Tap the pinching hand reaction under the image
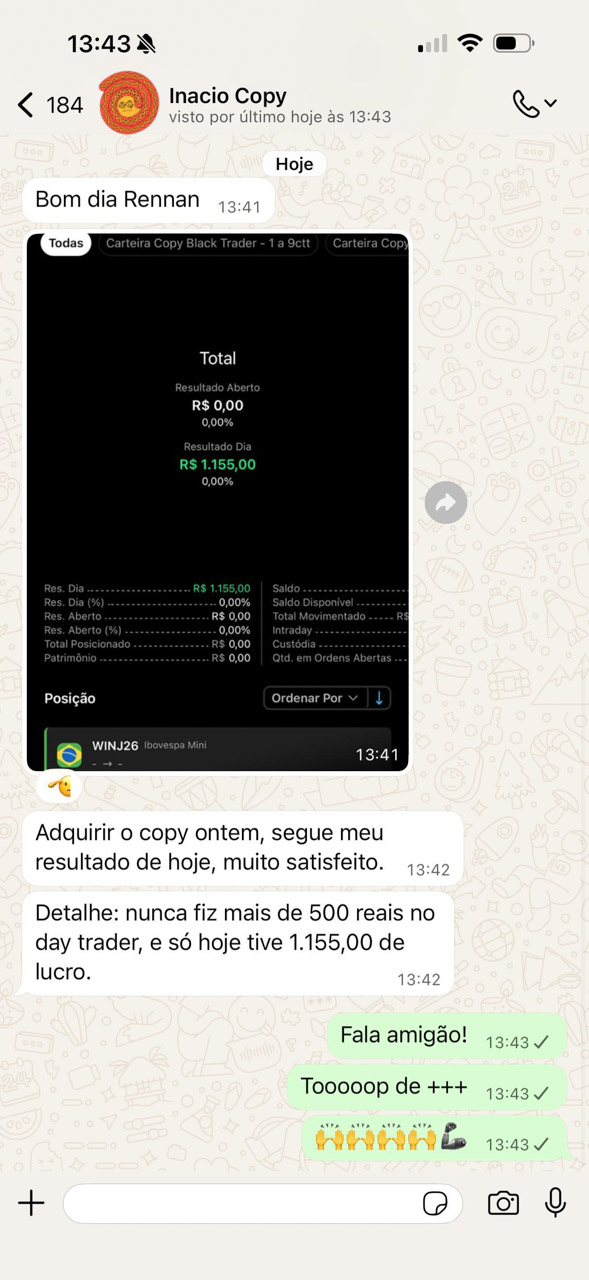This screenshot has width=589, height=1280. click(x=59, y=786)
